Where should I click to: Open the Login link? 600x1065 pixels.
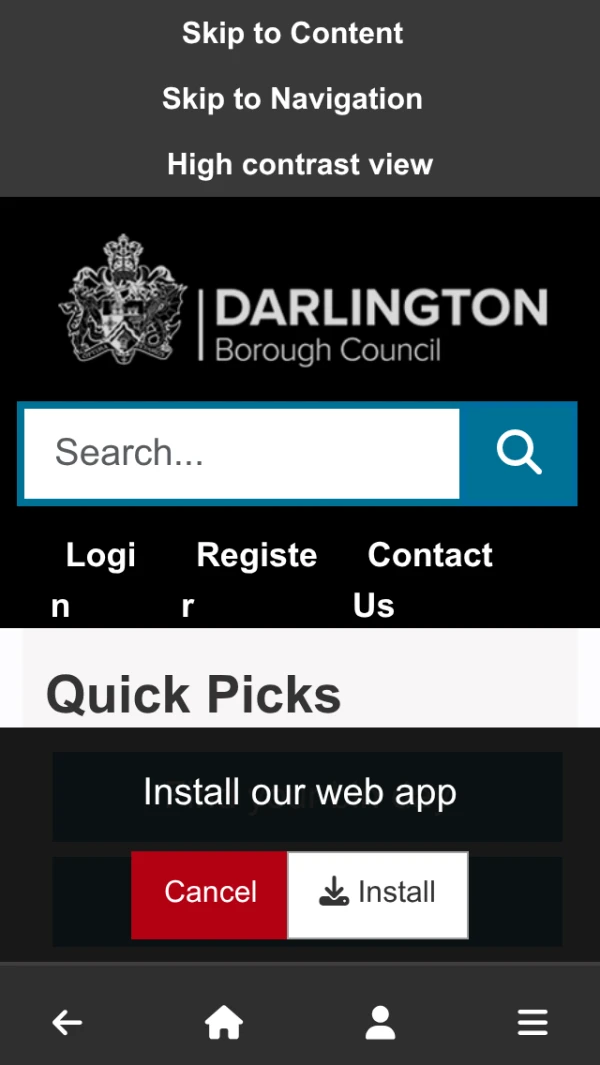point(94,580)
